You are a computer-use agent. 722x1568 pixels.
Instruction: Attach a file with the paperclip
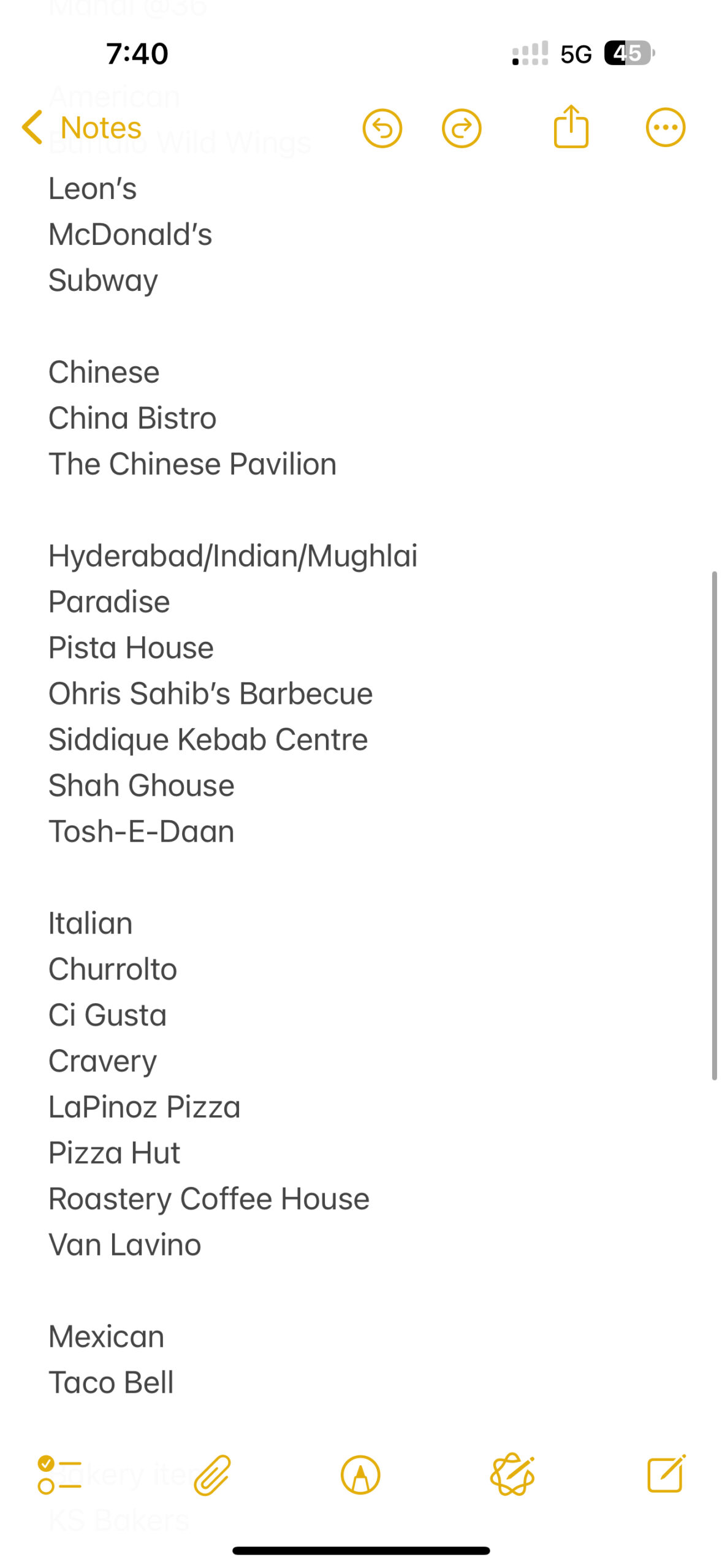point(212,1475)
